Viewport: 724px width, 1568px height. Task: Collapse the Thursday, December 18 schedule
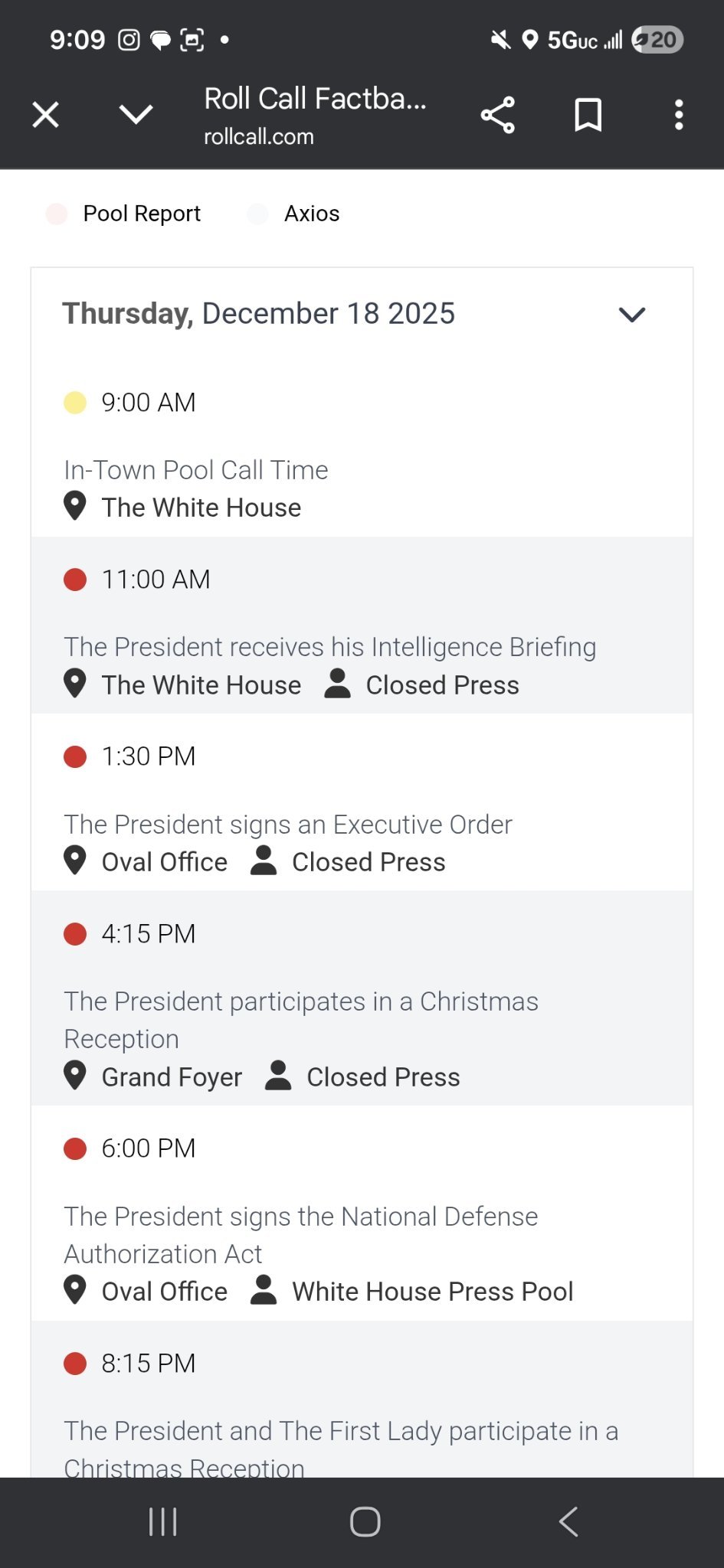pos(632,314)
